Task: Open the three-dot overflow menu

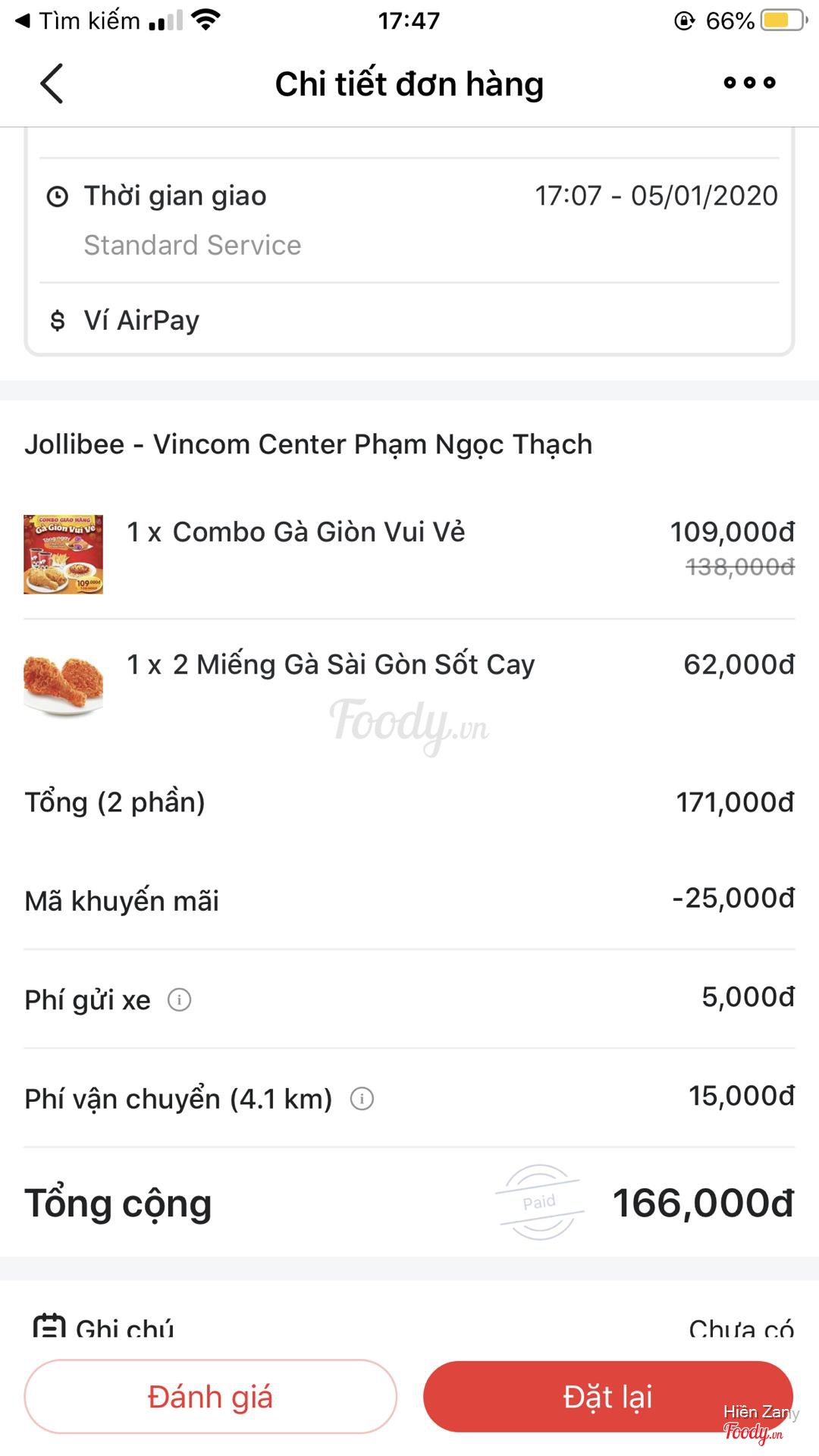Action: coord(749,83)
